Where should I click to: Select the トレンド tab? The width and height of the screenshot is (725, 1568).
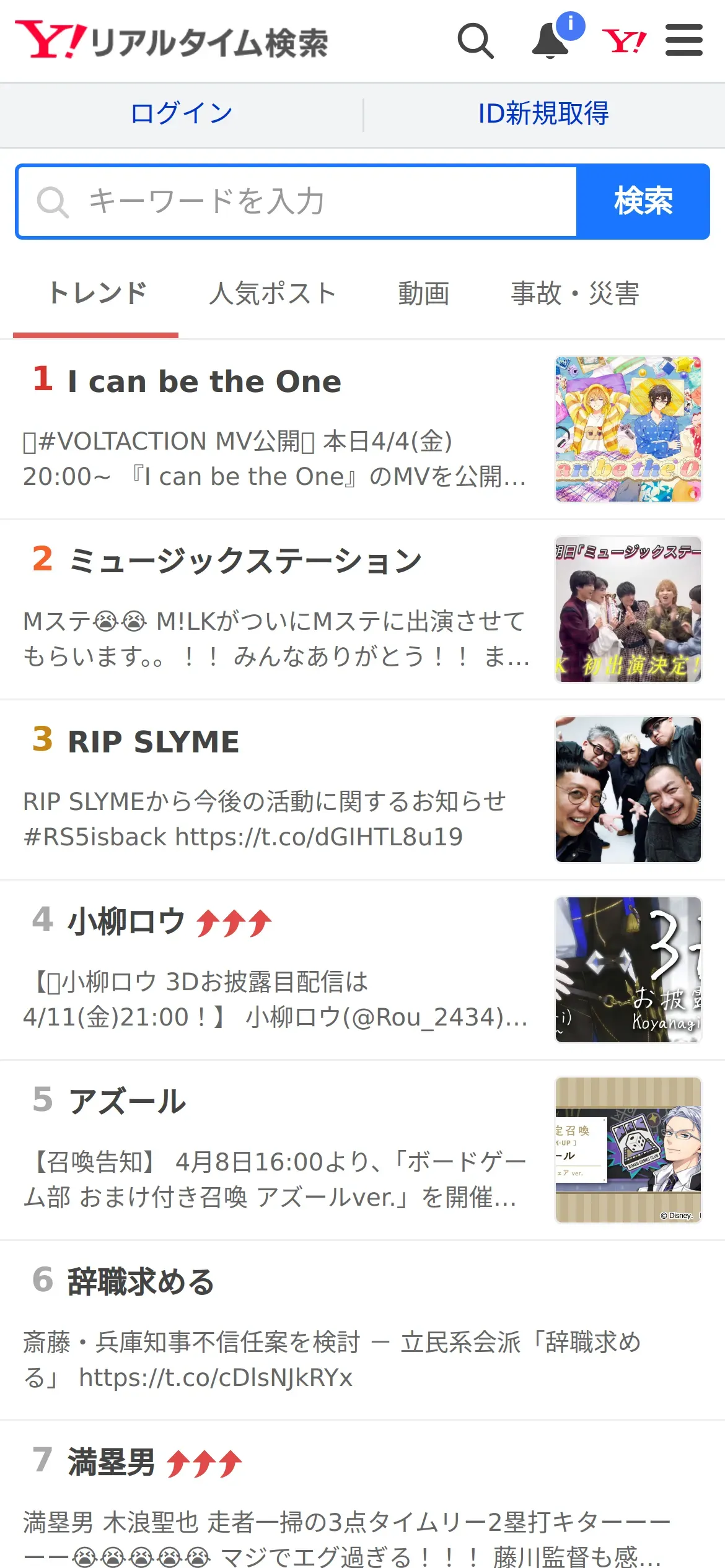97,294
